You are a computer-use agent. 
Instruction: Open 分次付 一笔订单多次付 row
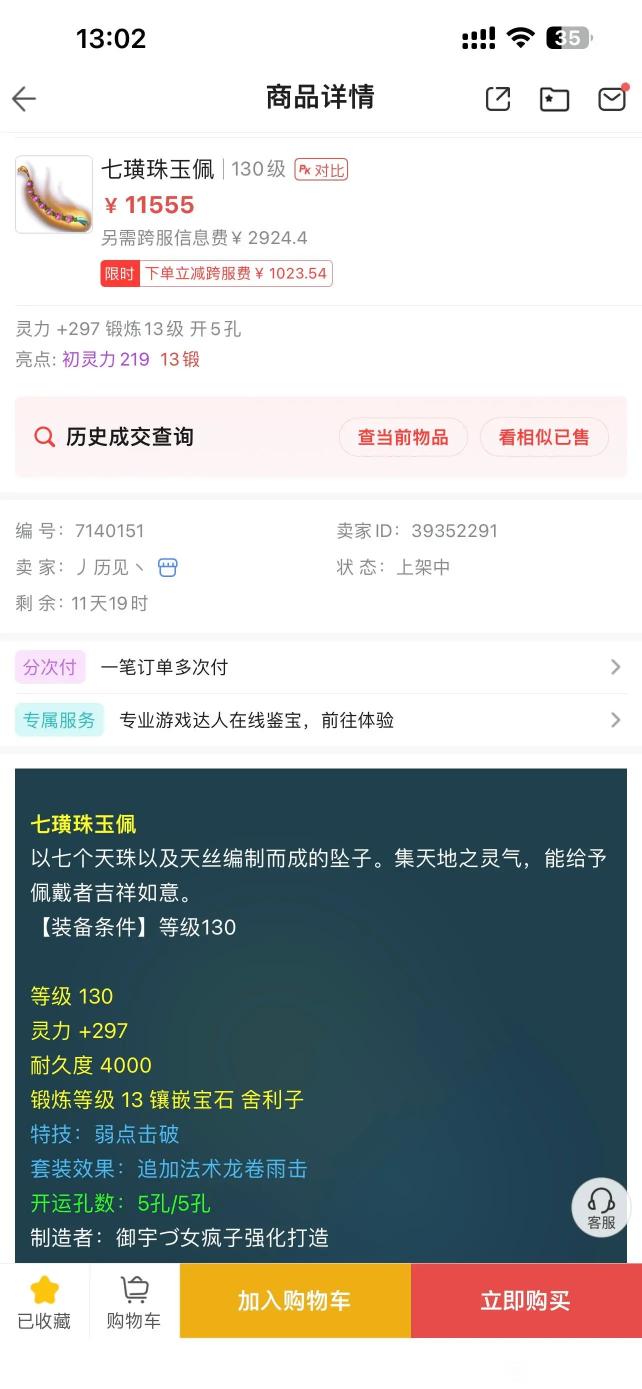tap(320, 667)
